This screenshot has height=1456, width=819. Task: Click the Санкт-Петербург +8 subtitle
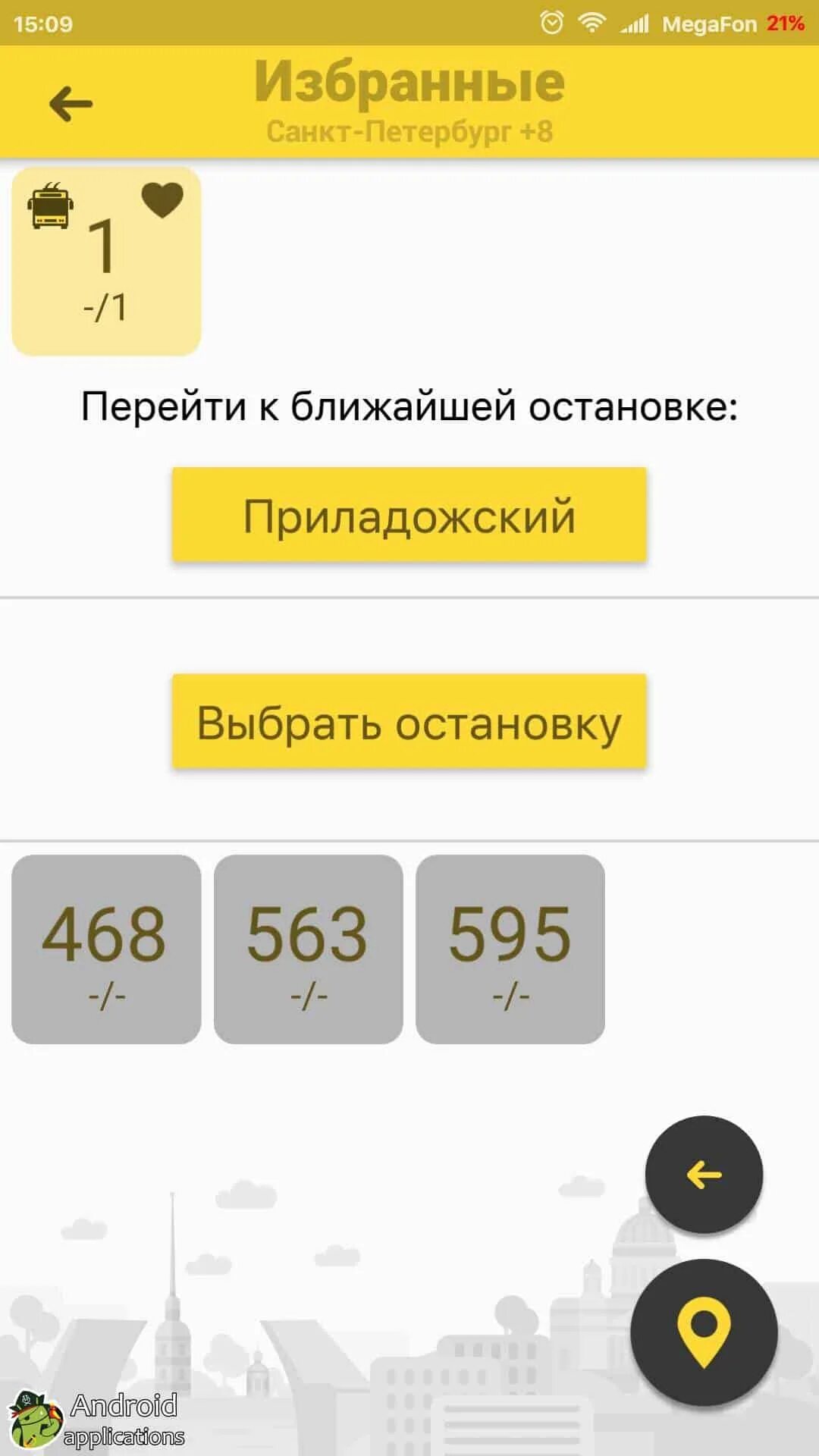pos(409,130)
